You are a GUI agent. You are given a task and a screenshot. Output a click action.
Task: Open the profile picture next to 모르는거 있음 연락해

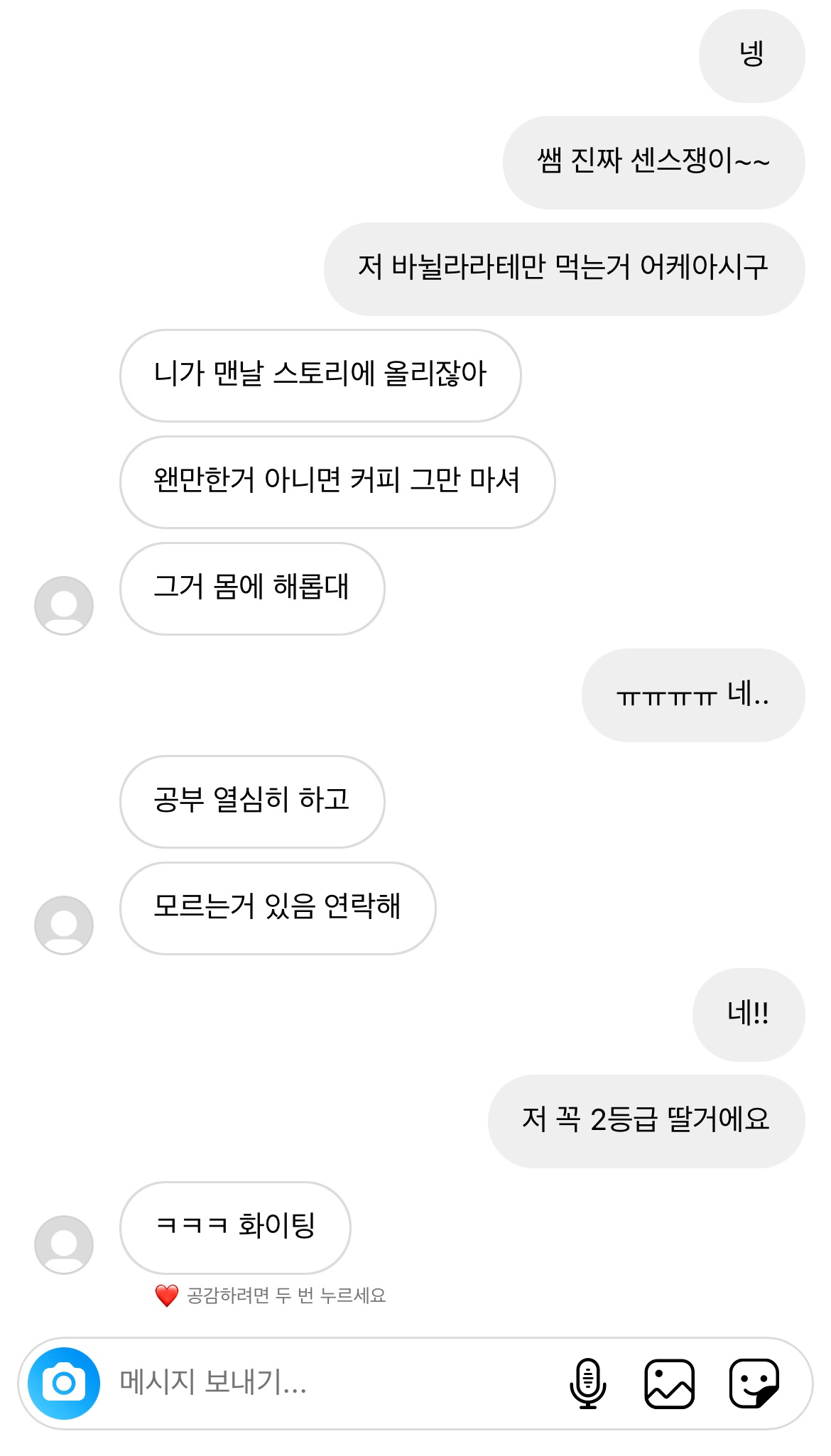[64, 925]
